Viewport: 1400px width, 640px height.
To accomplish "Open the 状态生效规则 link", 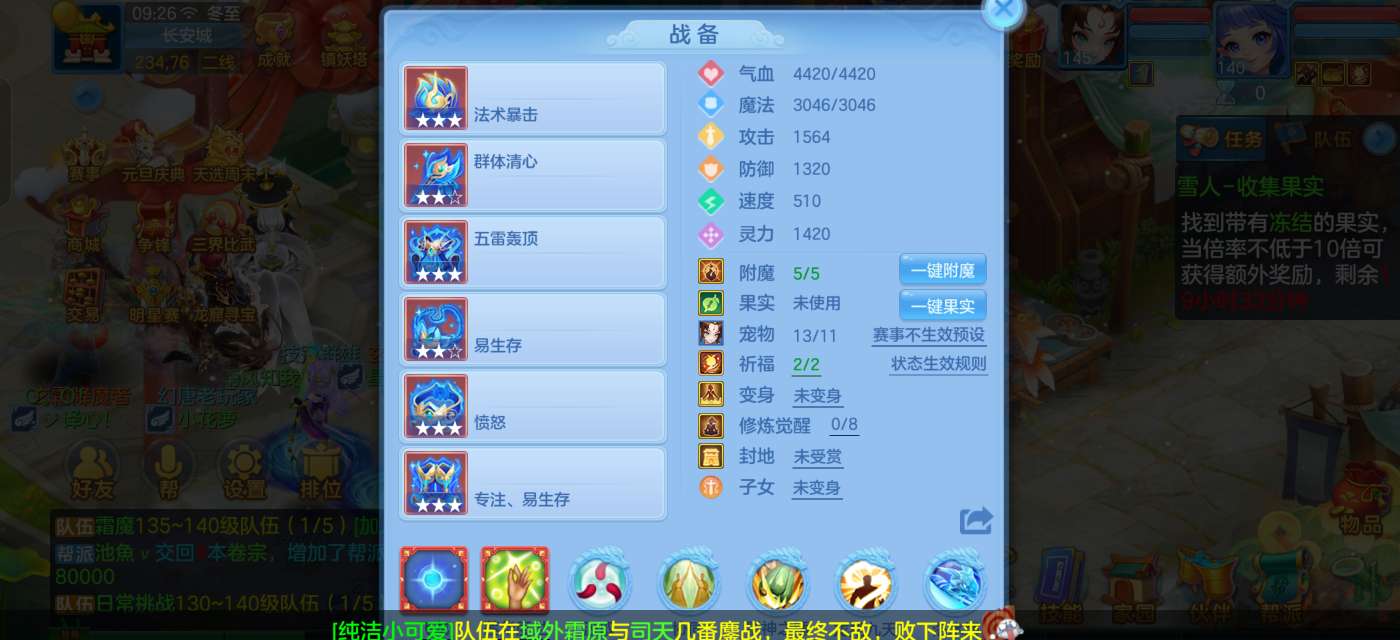I will pos(939,364).
